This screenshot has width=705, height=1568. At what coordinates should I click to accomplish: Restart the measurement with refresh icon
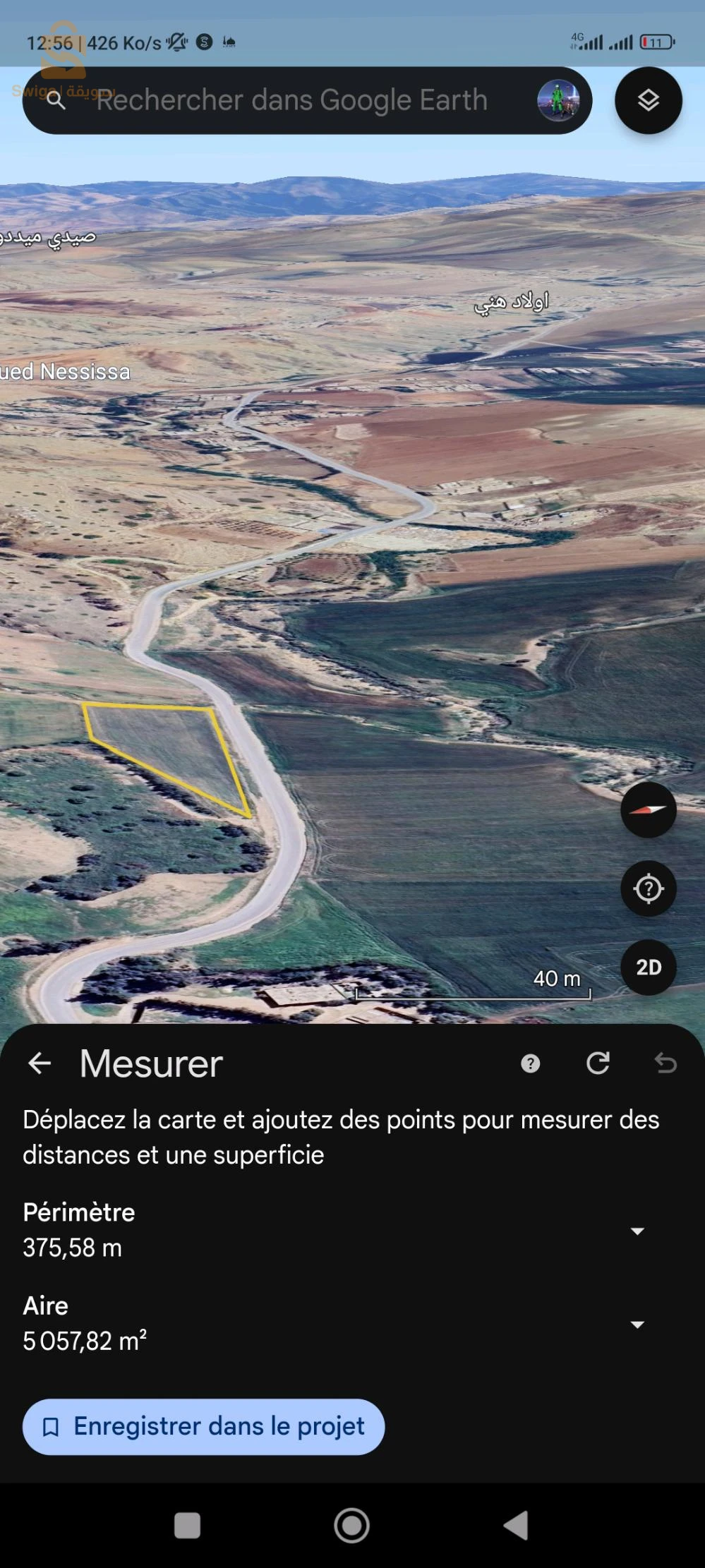(x=598, y=1063)
